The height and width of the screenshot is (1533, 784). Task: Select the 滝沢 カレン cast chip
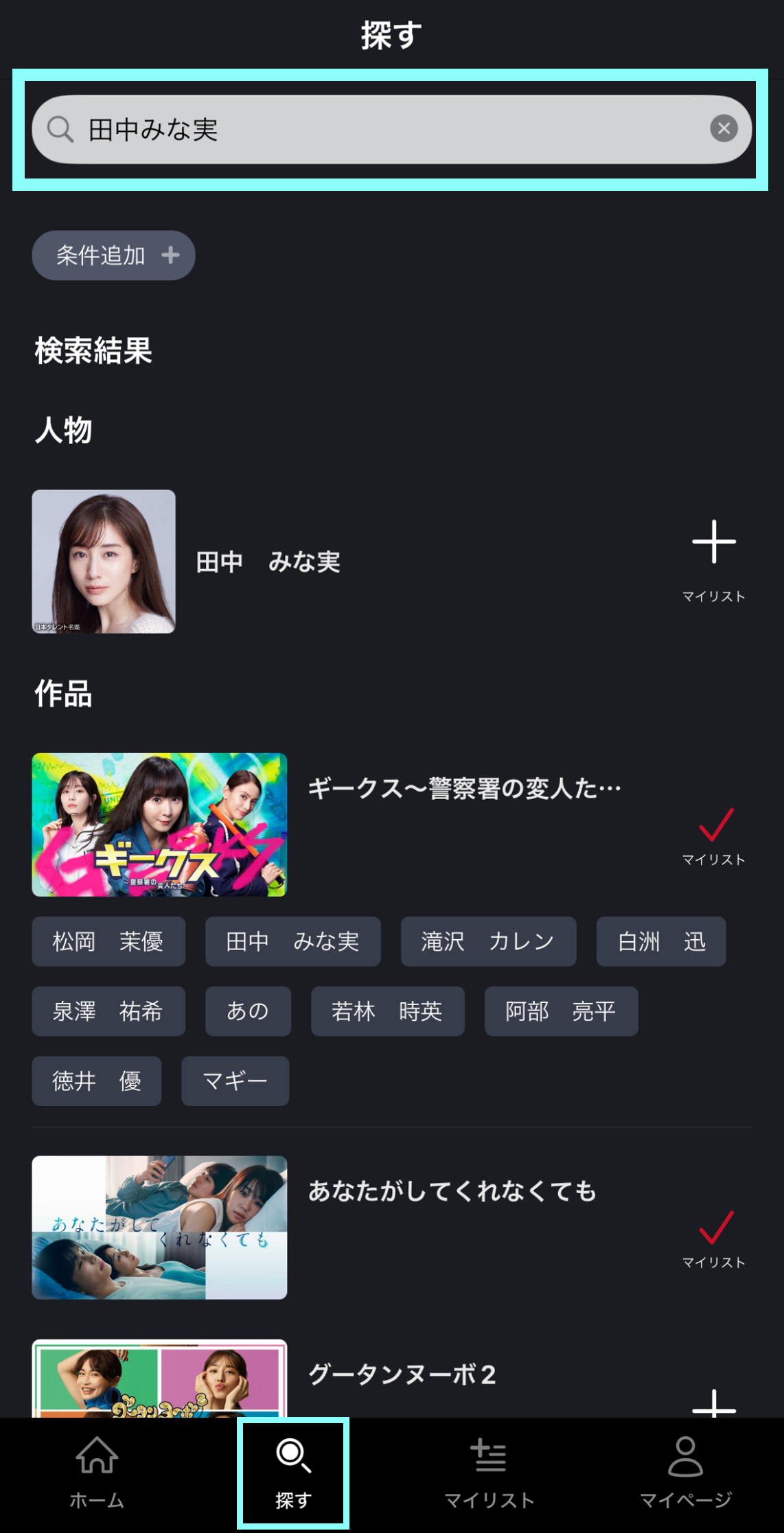(x=488, y=941)
